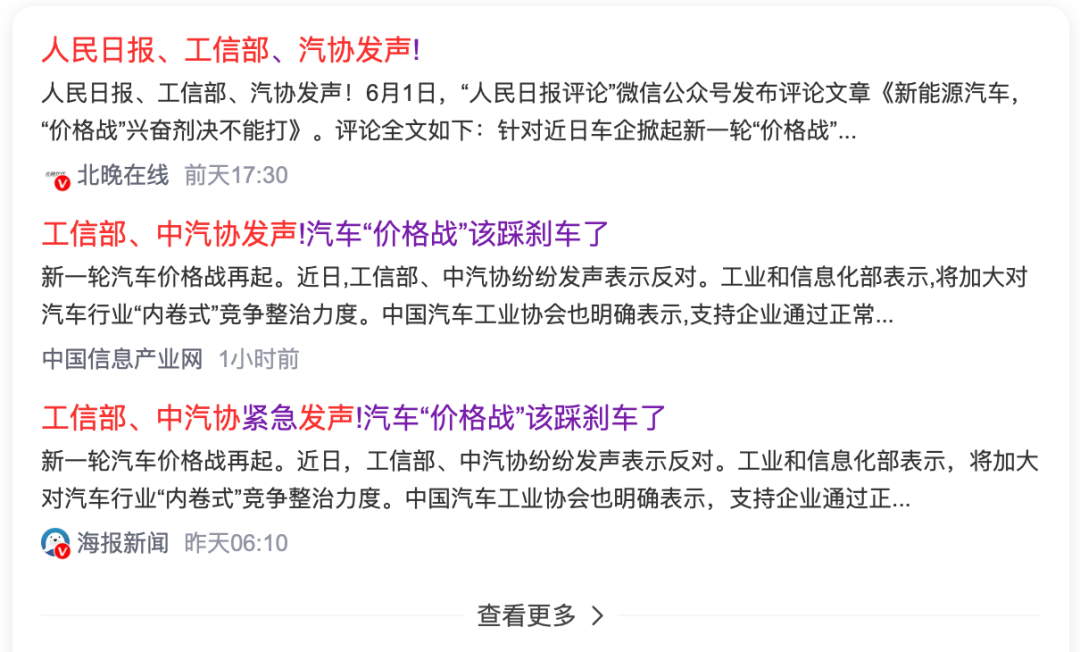This screenshot has height=652, width=1080.
Task: Open the 中国信息产业网 article on 价格战
Action: (x=325, y=234)
